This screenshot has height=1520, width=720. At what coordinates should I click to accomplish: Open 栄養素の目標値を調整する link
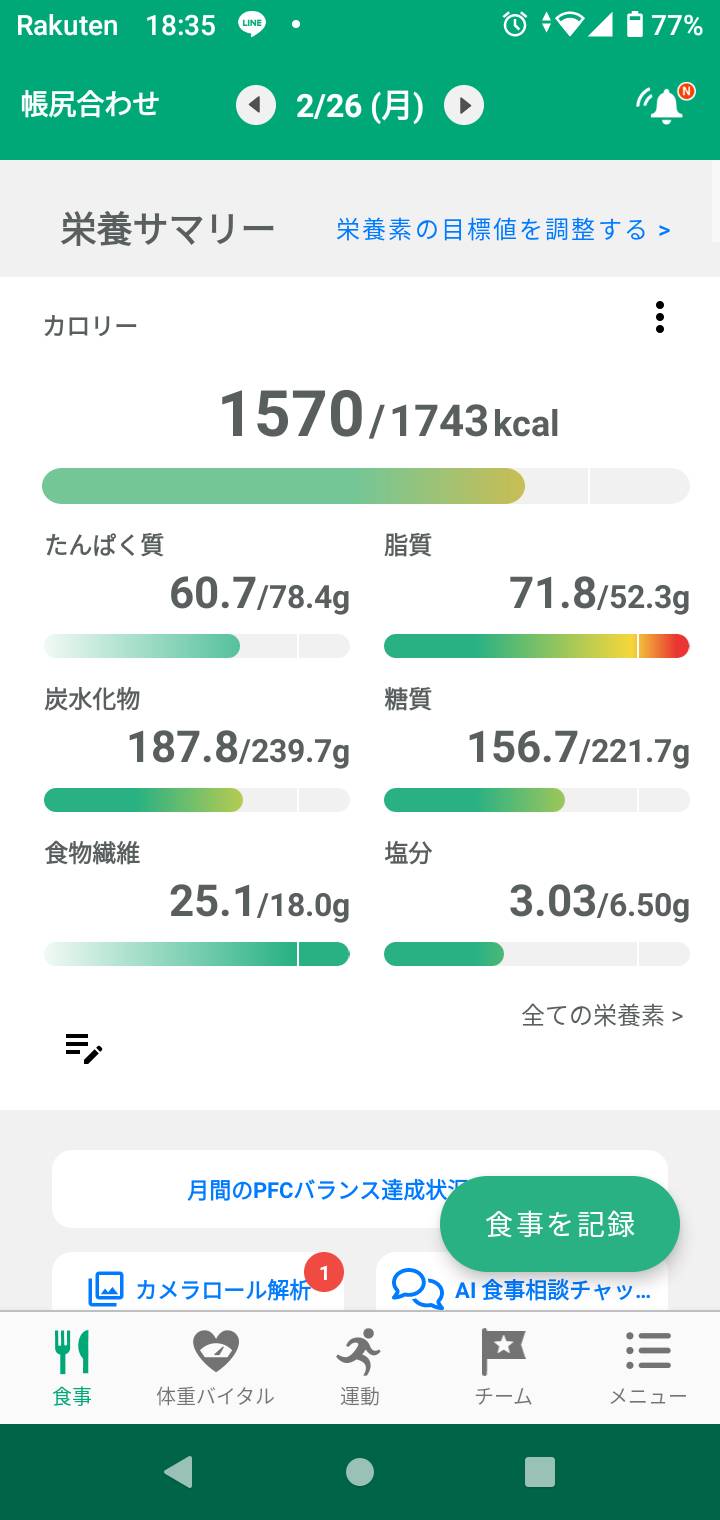click(x=503, y=230)
